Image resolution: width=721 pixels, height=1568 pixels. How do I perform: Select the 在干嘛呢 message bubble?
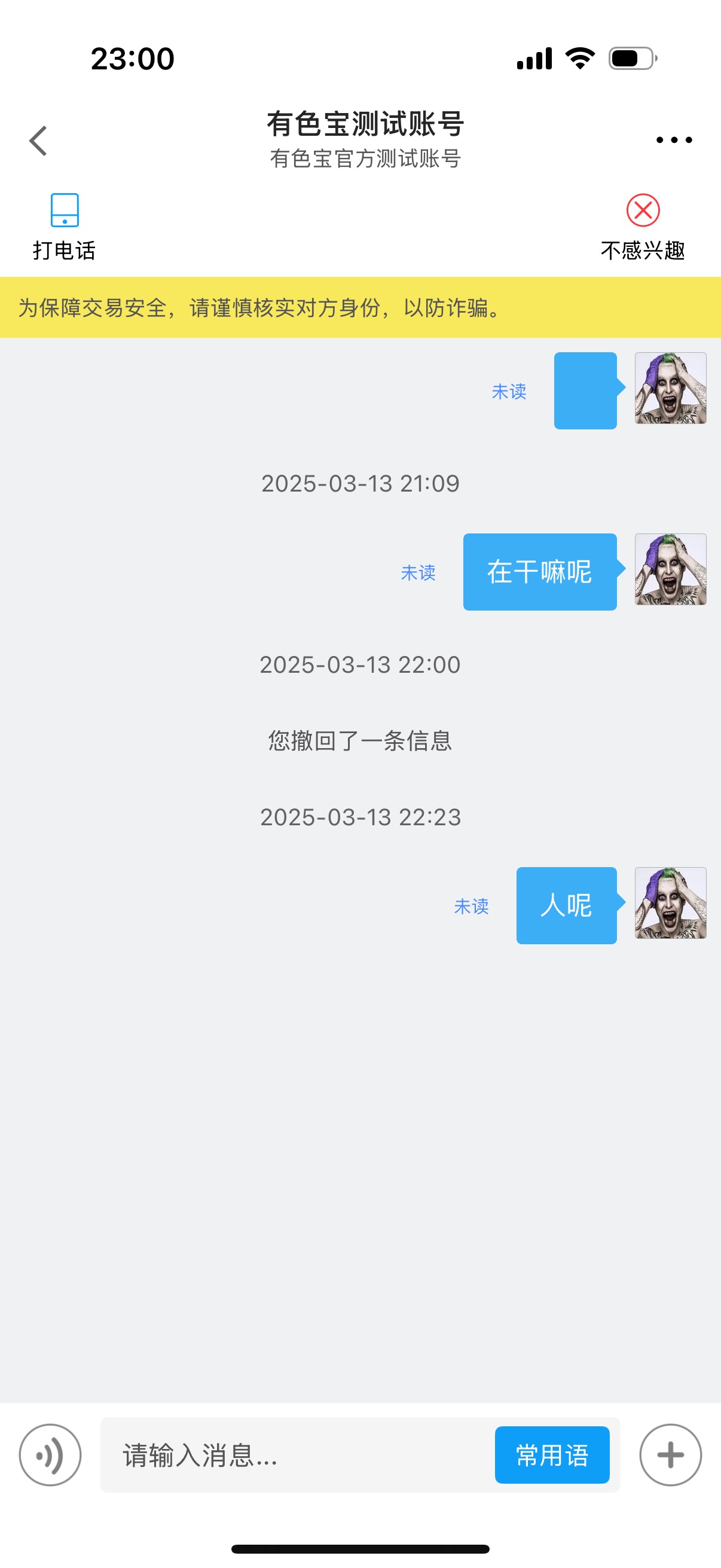(x=540, y=572)
